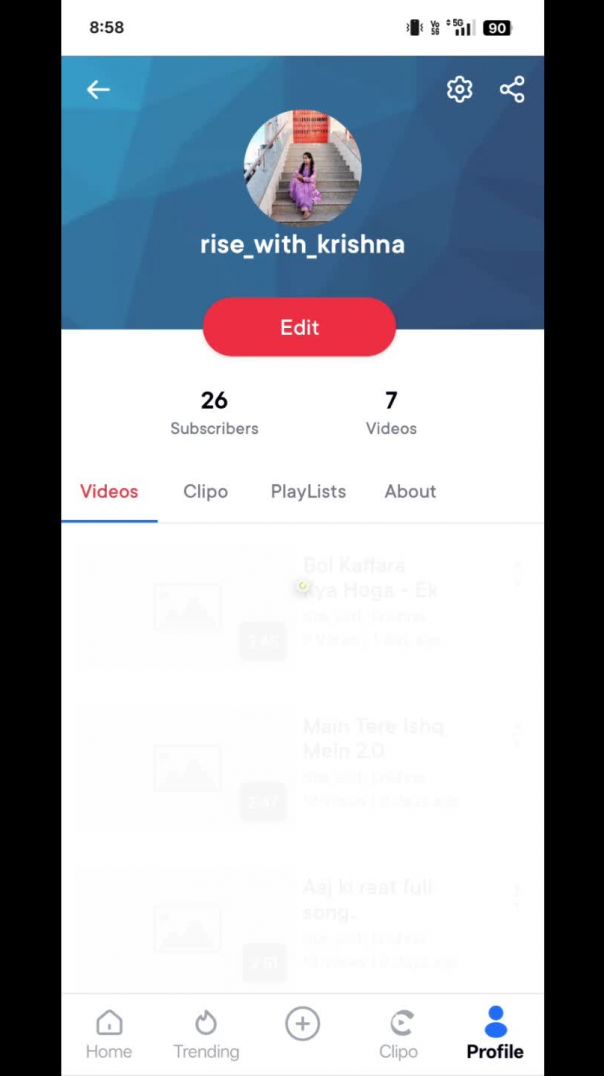Share the rise_with_krishna profile
This screenshot has height=1076, width=604.
coord(512,90)
